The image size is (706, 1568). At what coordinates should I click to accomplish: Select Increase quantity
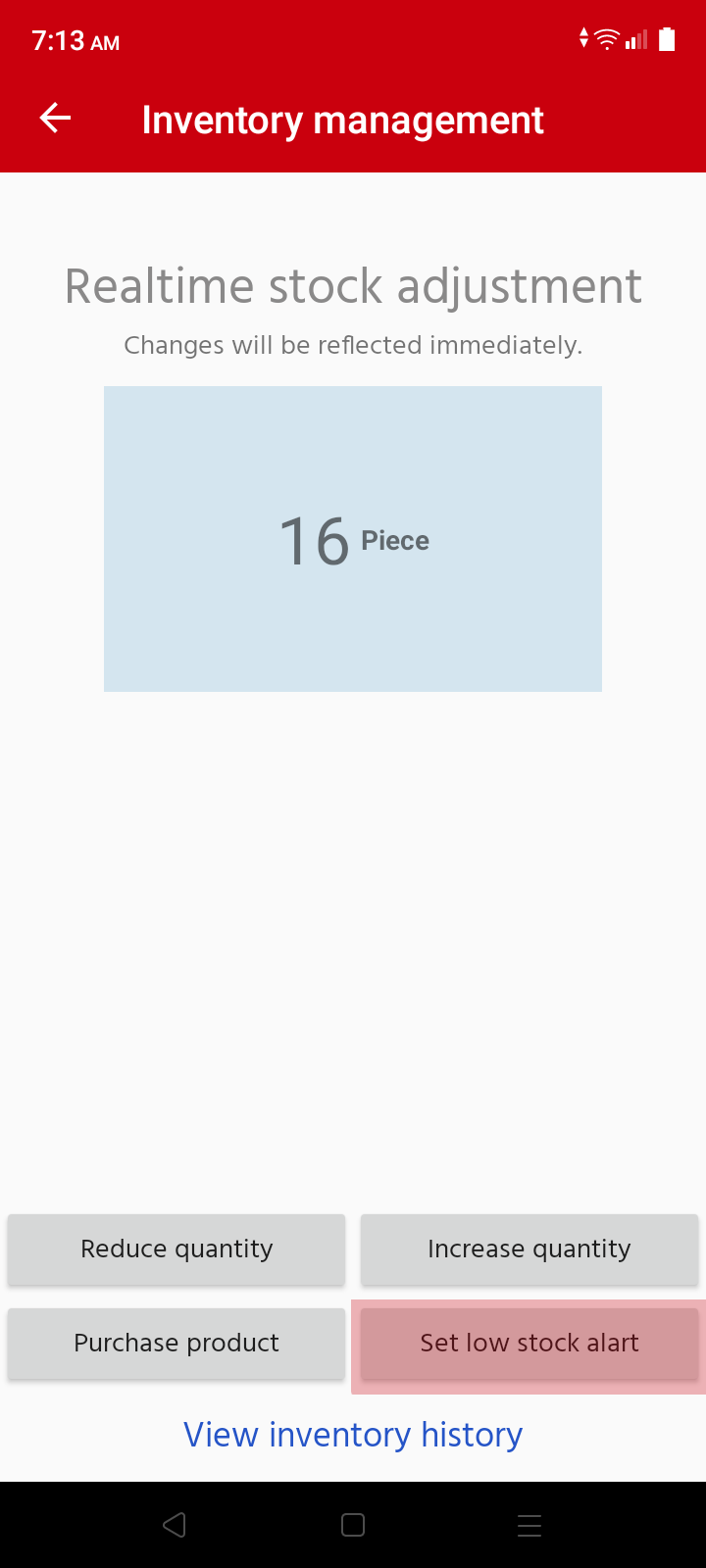tap(529, 1249)
